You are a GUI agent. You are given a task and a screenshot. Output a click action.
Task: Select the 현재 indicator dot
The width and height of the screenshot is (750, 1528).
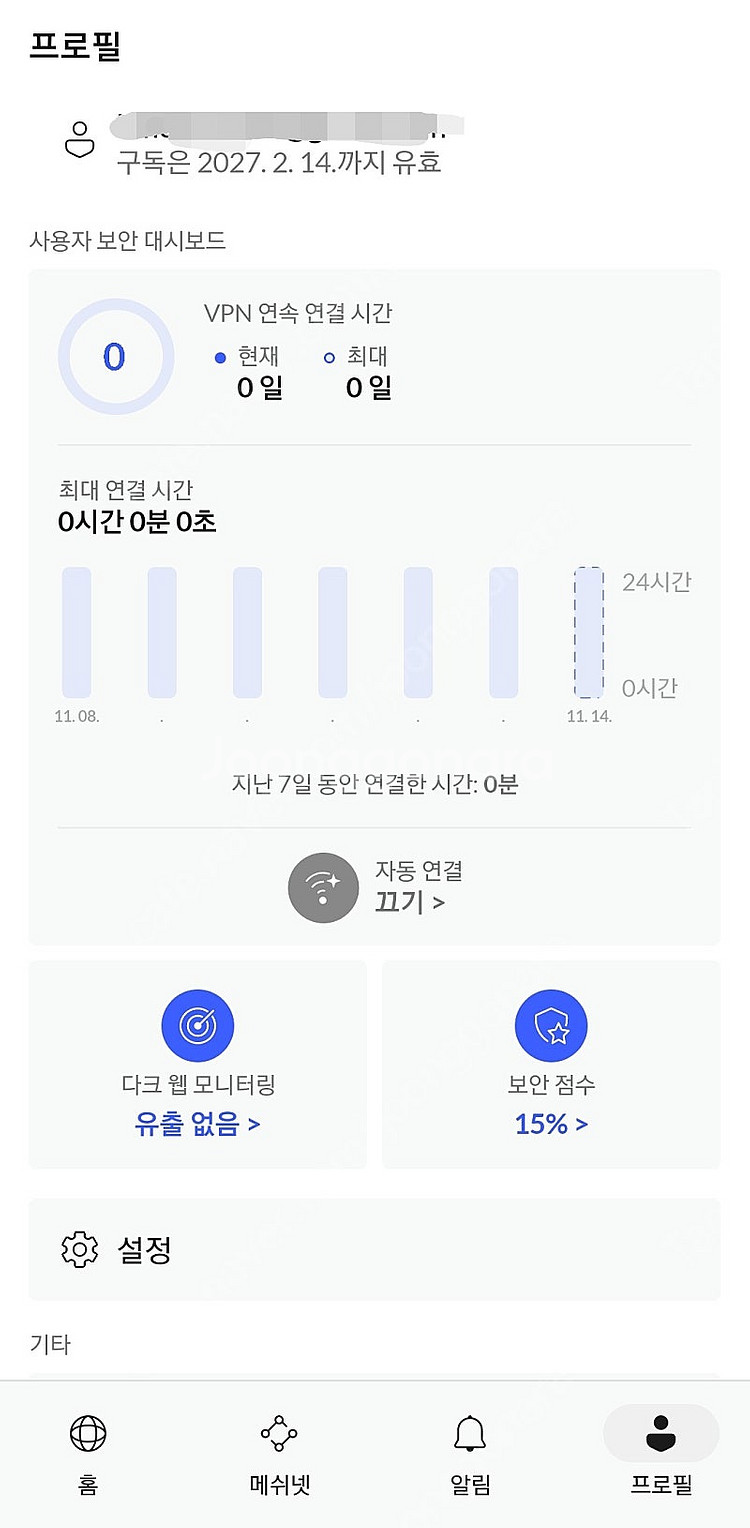coord(222,356)
